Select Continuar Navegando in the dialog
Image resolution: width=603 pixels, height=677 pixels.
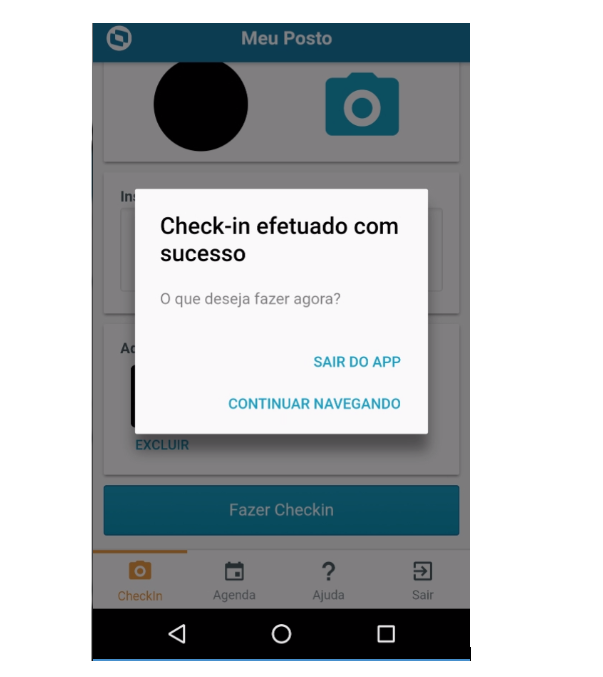[x=314, y=404]
